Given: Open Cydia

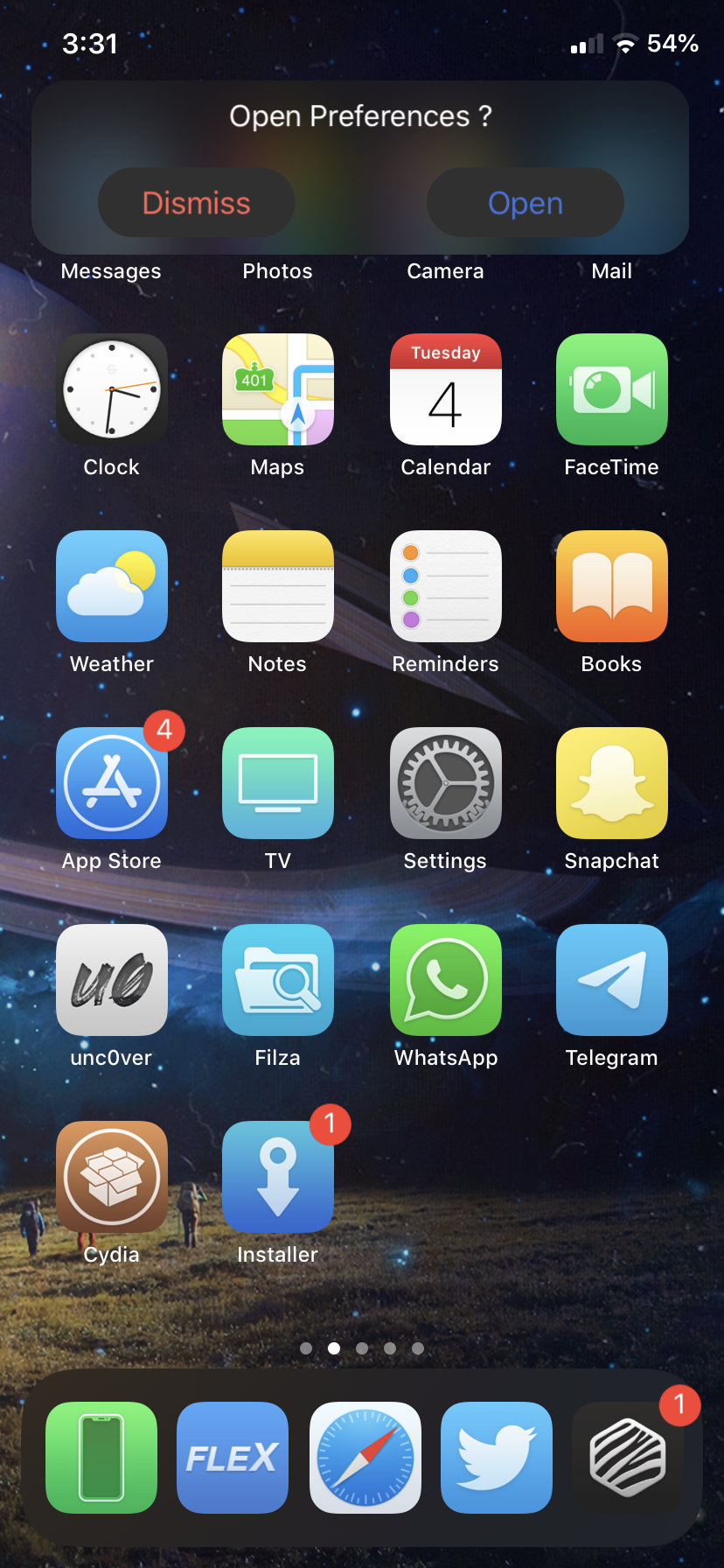Looking at the screenshot, I should pyautogui.click(x=111, y=1177).
